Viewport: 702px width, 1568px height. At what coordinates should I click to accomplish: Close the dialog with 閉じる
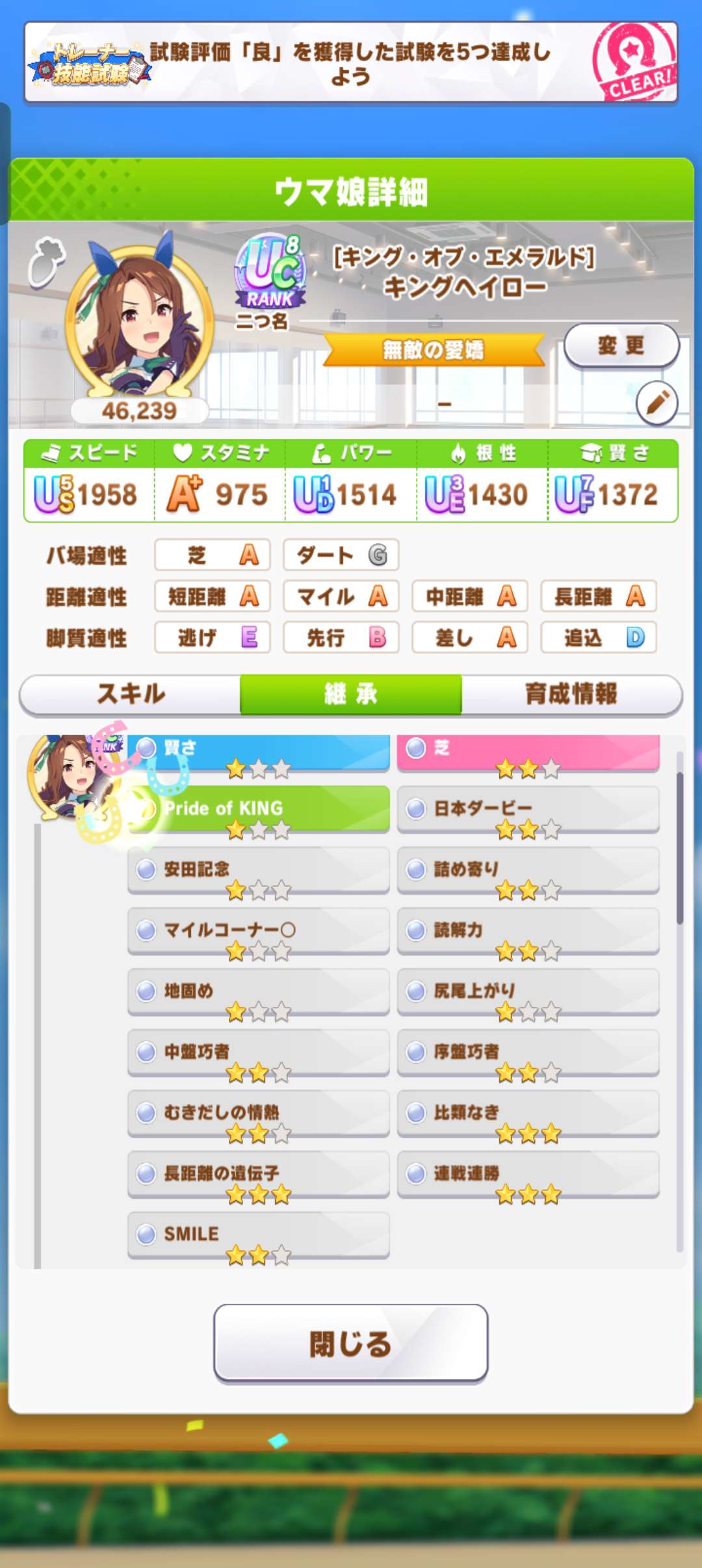click(351, 1343)
